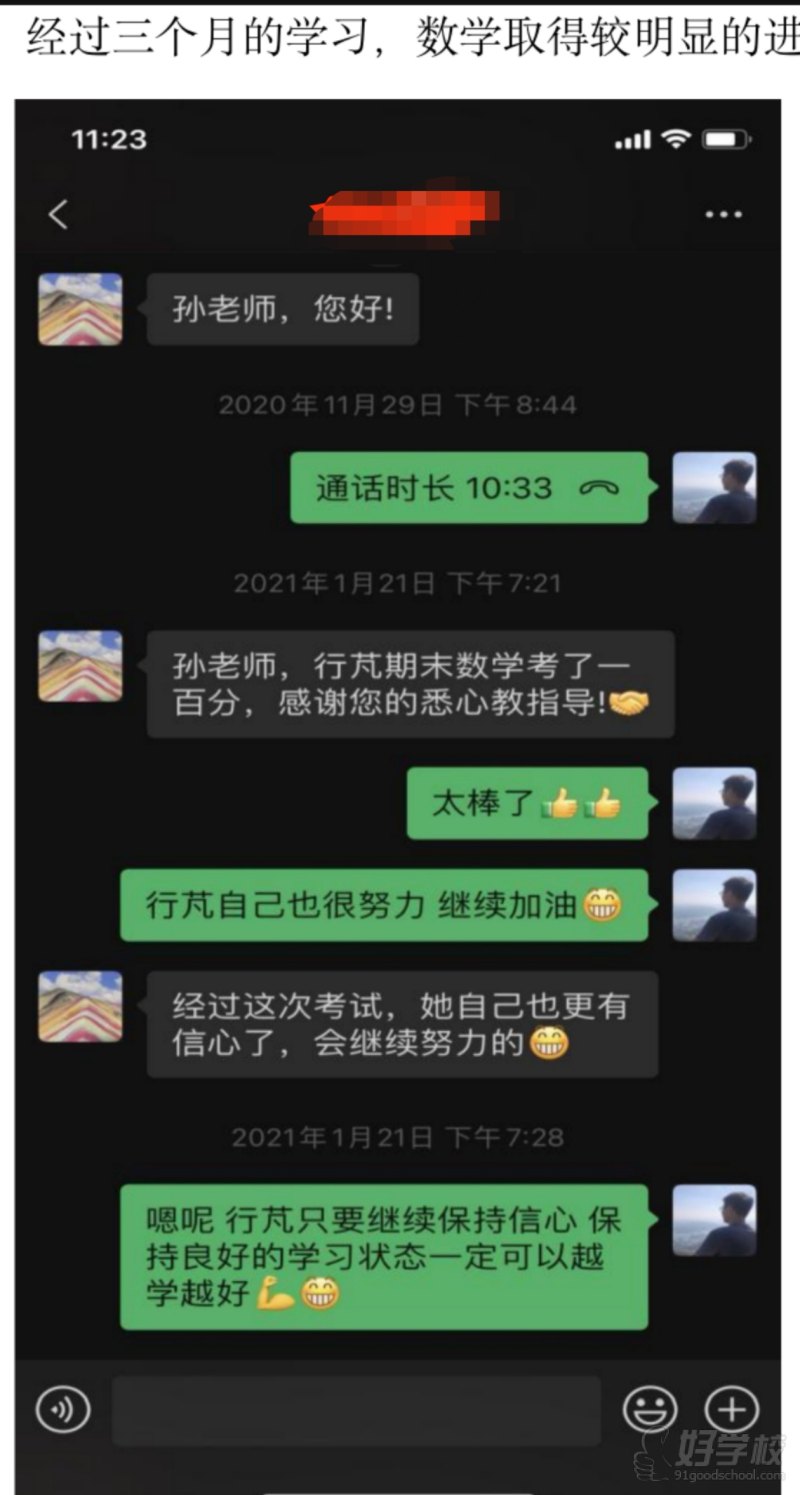Image resolution: width=800 pixels, height=1495 pixels.
Task: Tap the 太棒了 thumbs-up reply bubble
Action: click(527, 804)
